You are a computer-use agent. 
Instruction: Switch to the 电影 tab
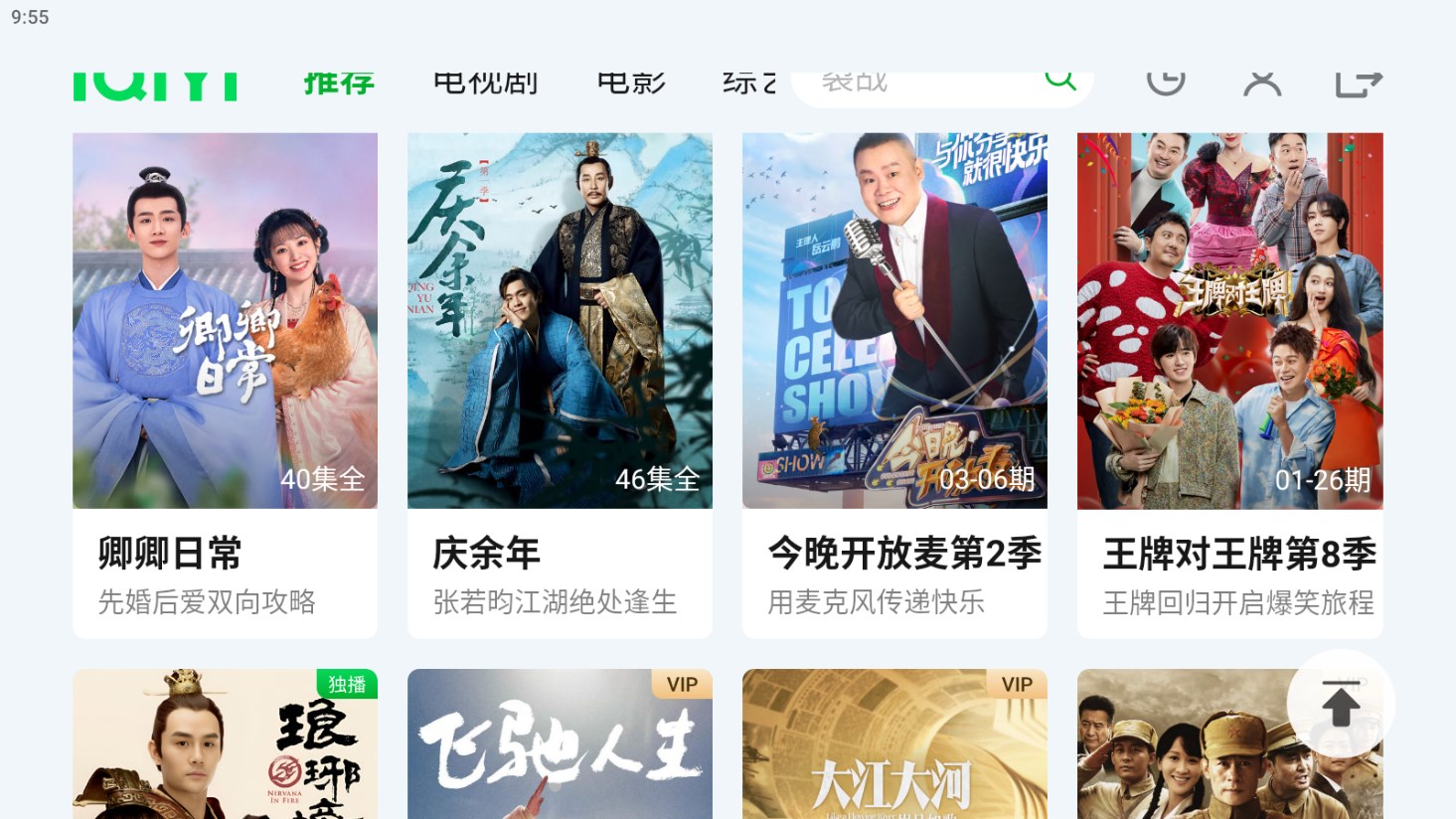click(x=631, y=82)
